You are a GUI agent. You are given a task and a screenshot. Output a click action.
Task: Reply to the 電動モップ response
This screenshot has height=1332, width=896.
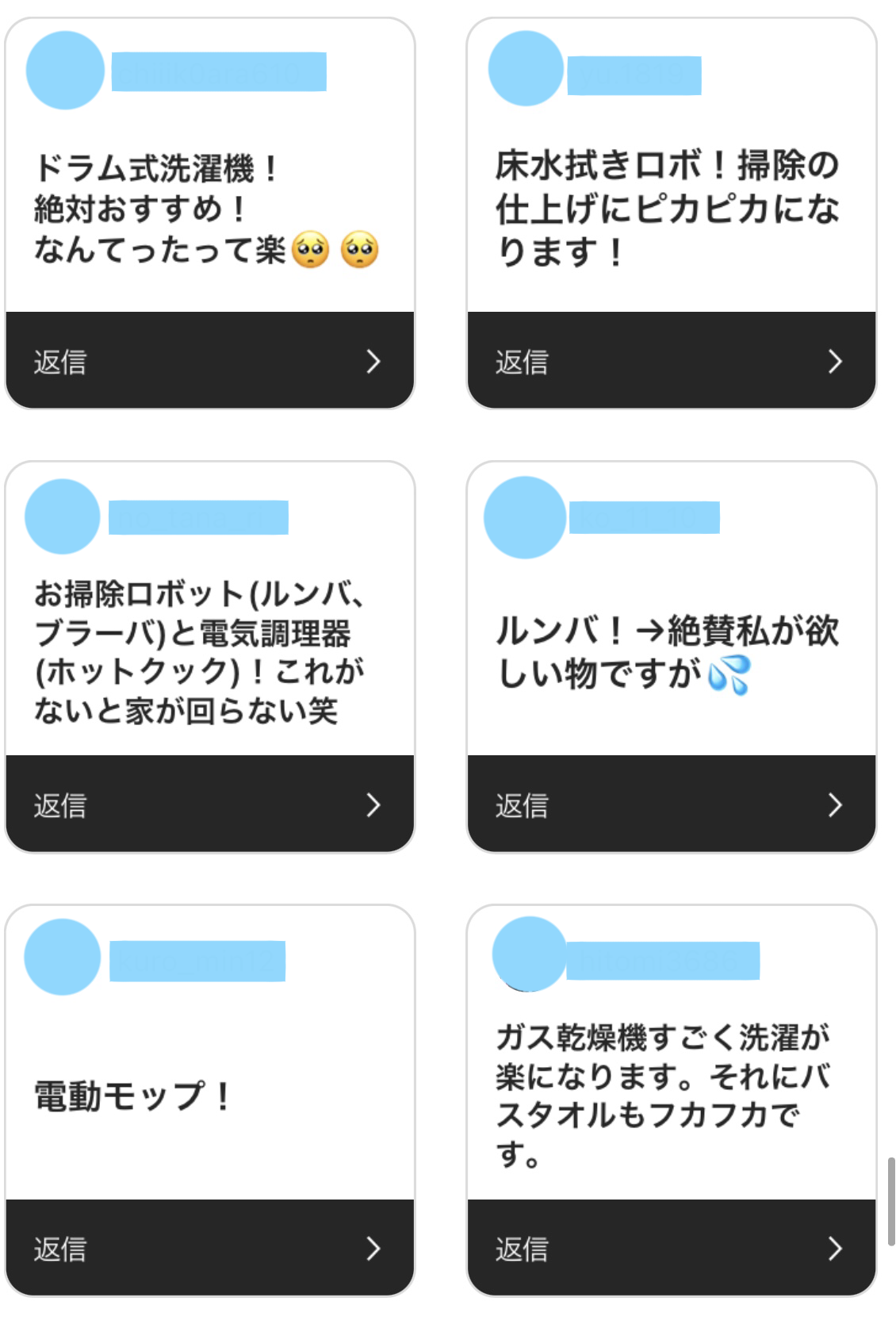pyautogui.click(x=209, y=1248)
